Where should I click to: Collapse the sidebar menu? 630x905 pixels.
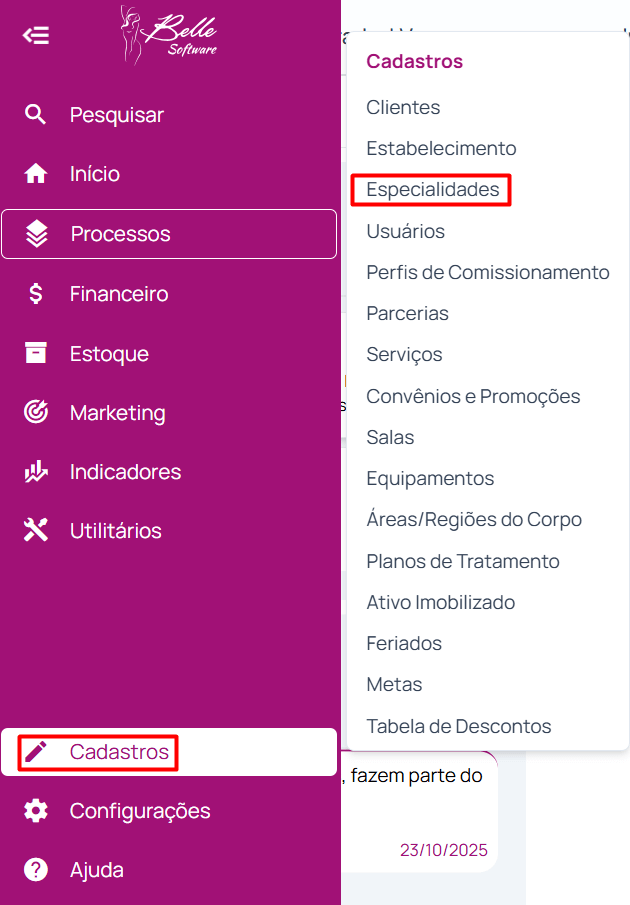pyautogui.click(x=36, y=36)
